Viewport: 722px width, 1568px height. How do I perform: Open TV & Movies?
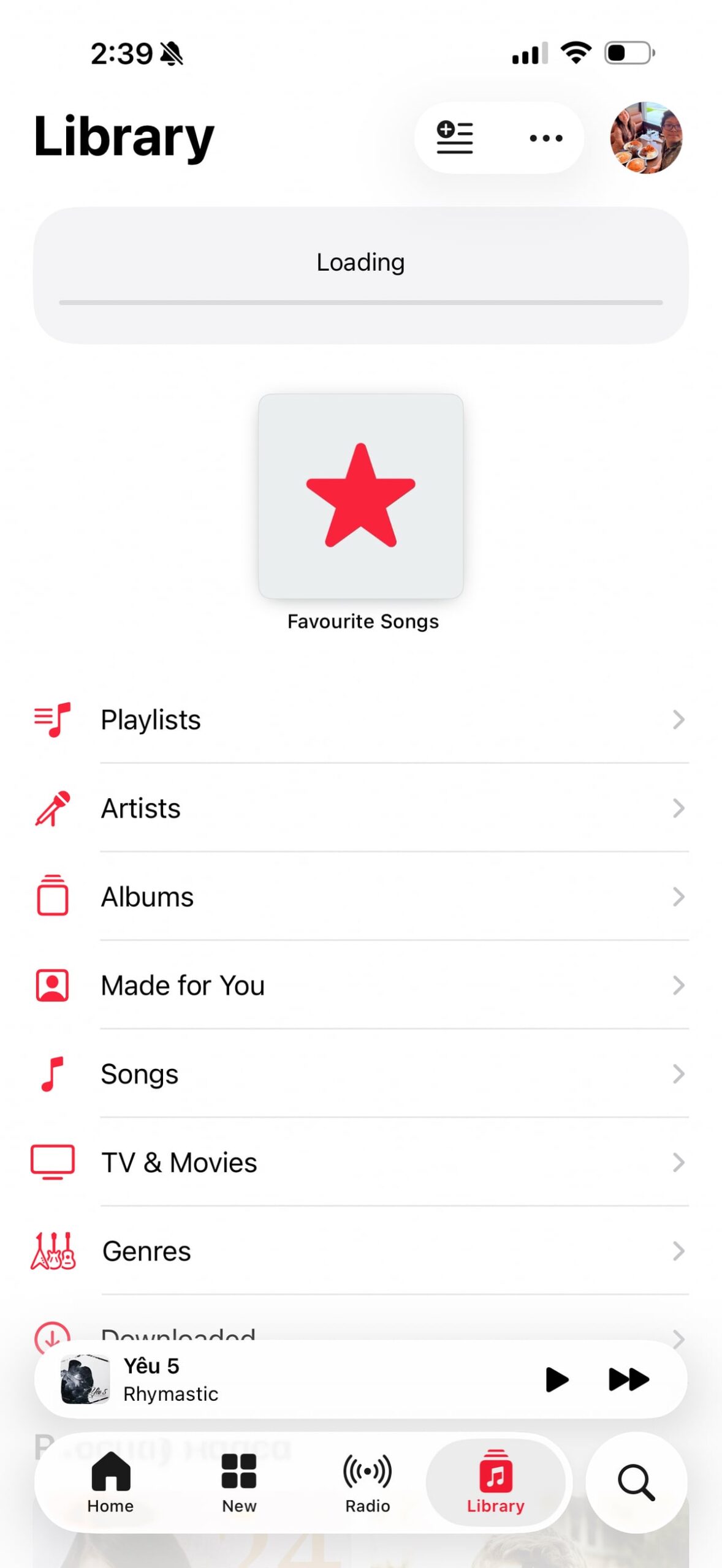click(360, 1163)
